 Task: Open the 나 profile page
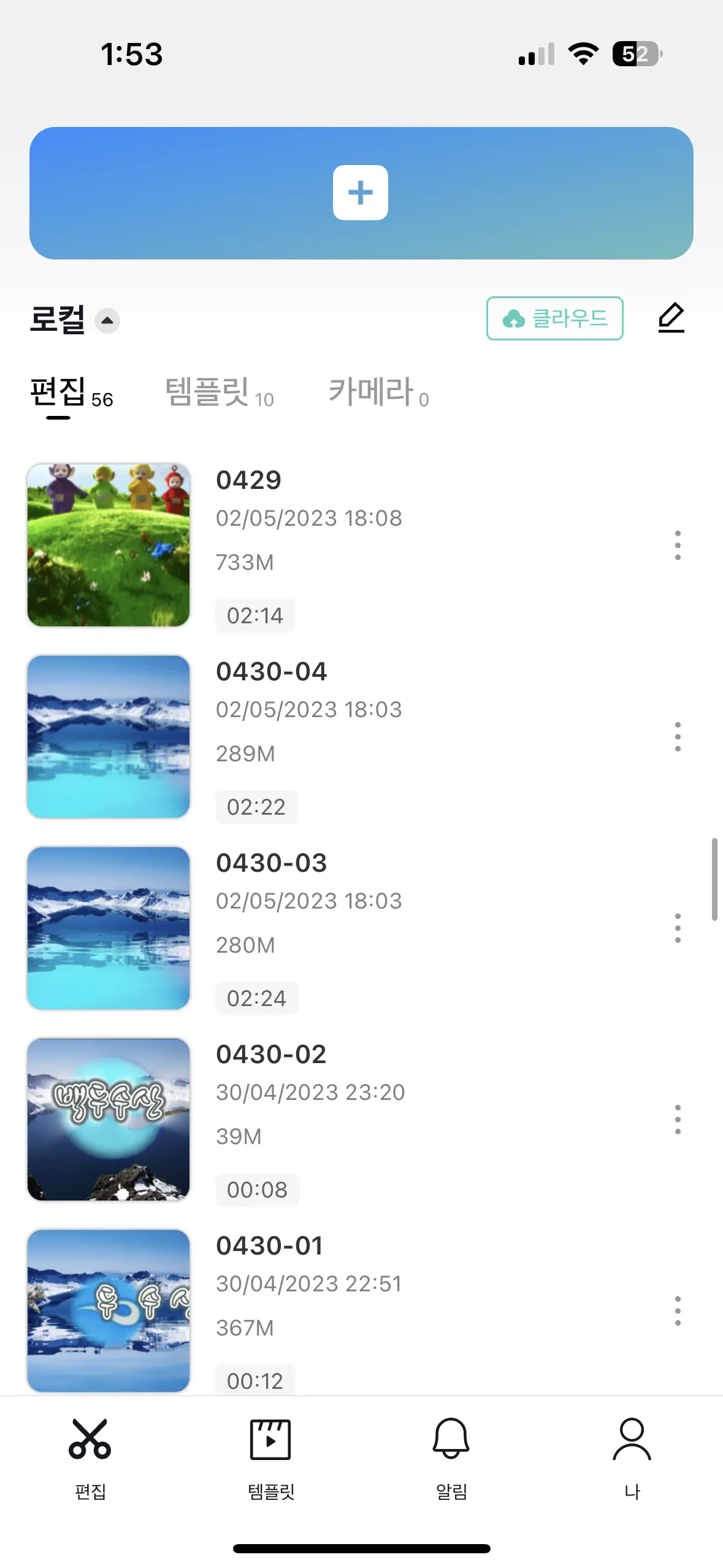(632, 1455)
